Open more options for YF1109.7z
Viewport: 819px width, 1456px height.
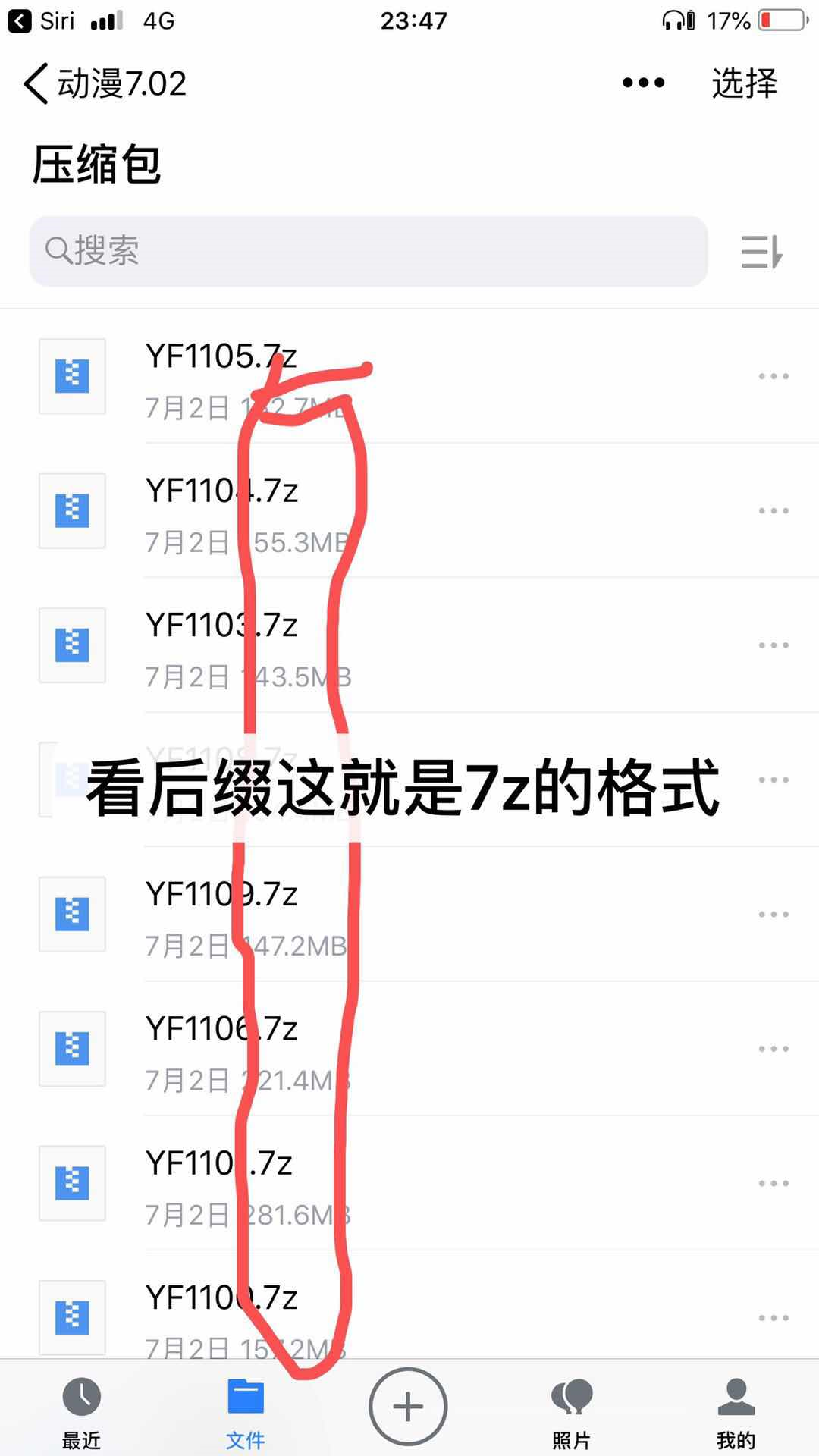click(x=773, y=913)
